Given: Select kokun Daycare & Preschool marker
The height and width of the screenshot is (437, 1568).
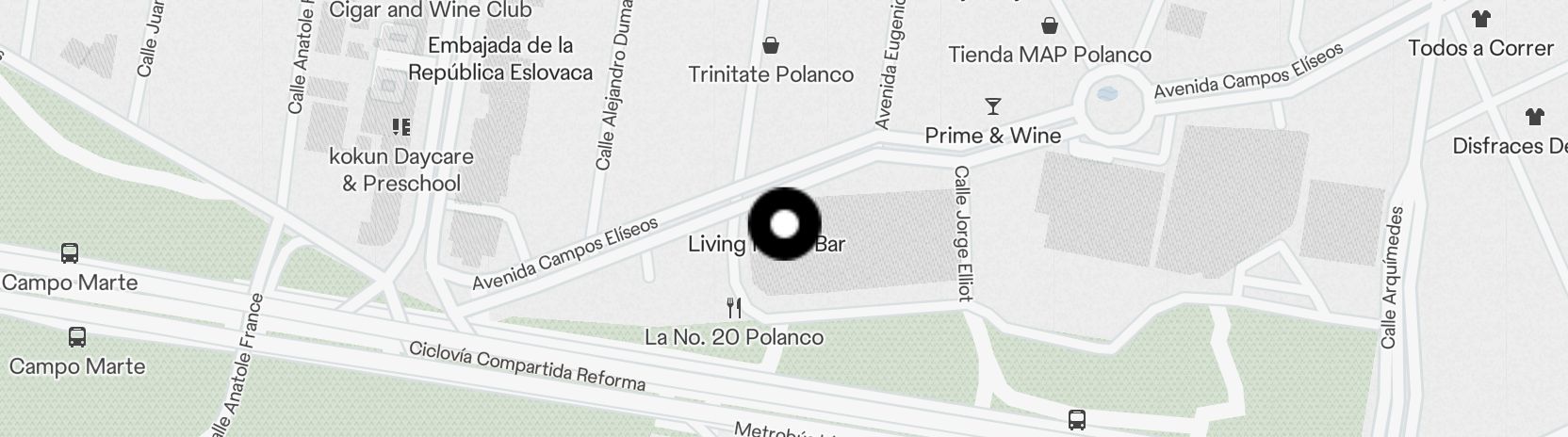Looking at the screenshot, I should [x=401, y=126].
